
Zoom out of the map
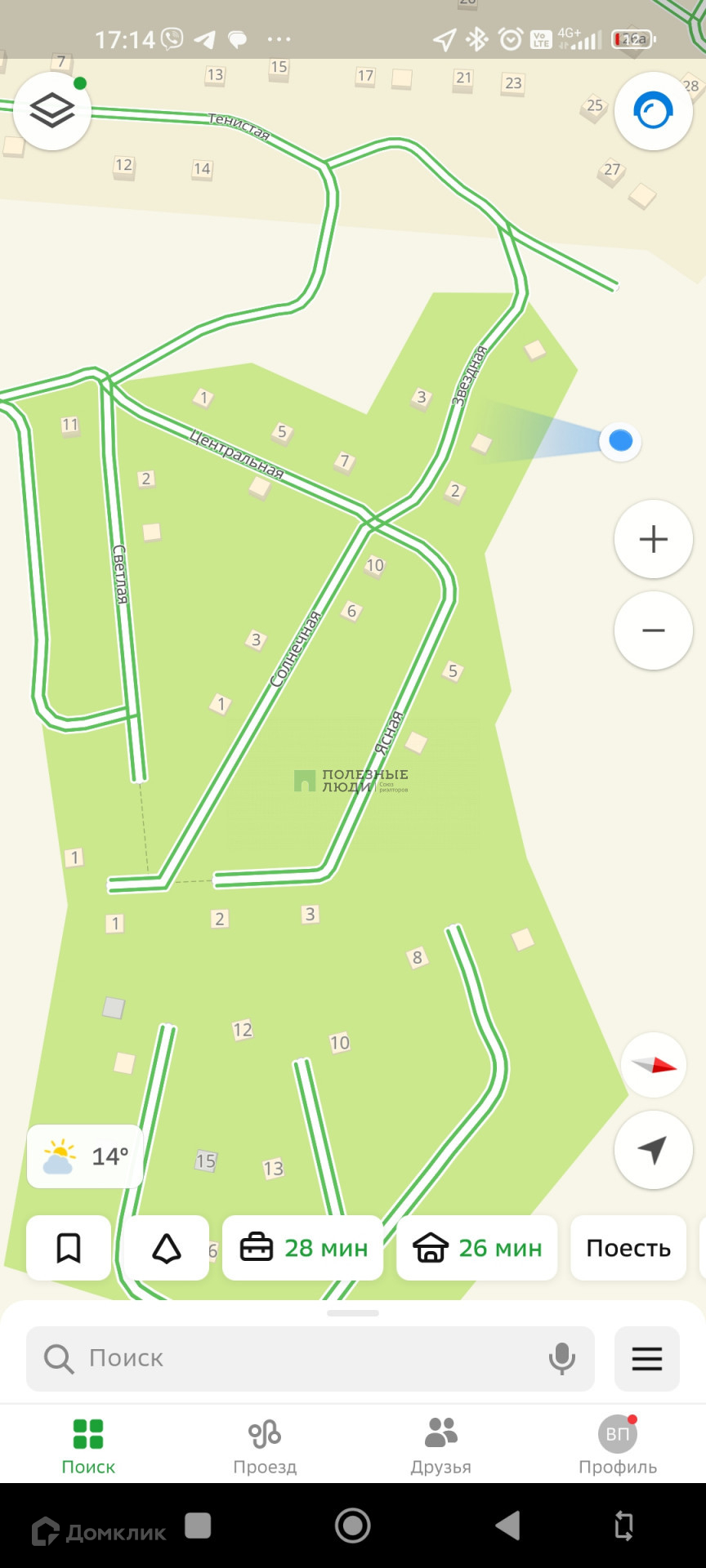pos(653,630)
